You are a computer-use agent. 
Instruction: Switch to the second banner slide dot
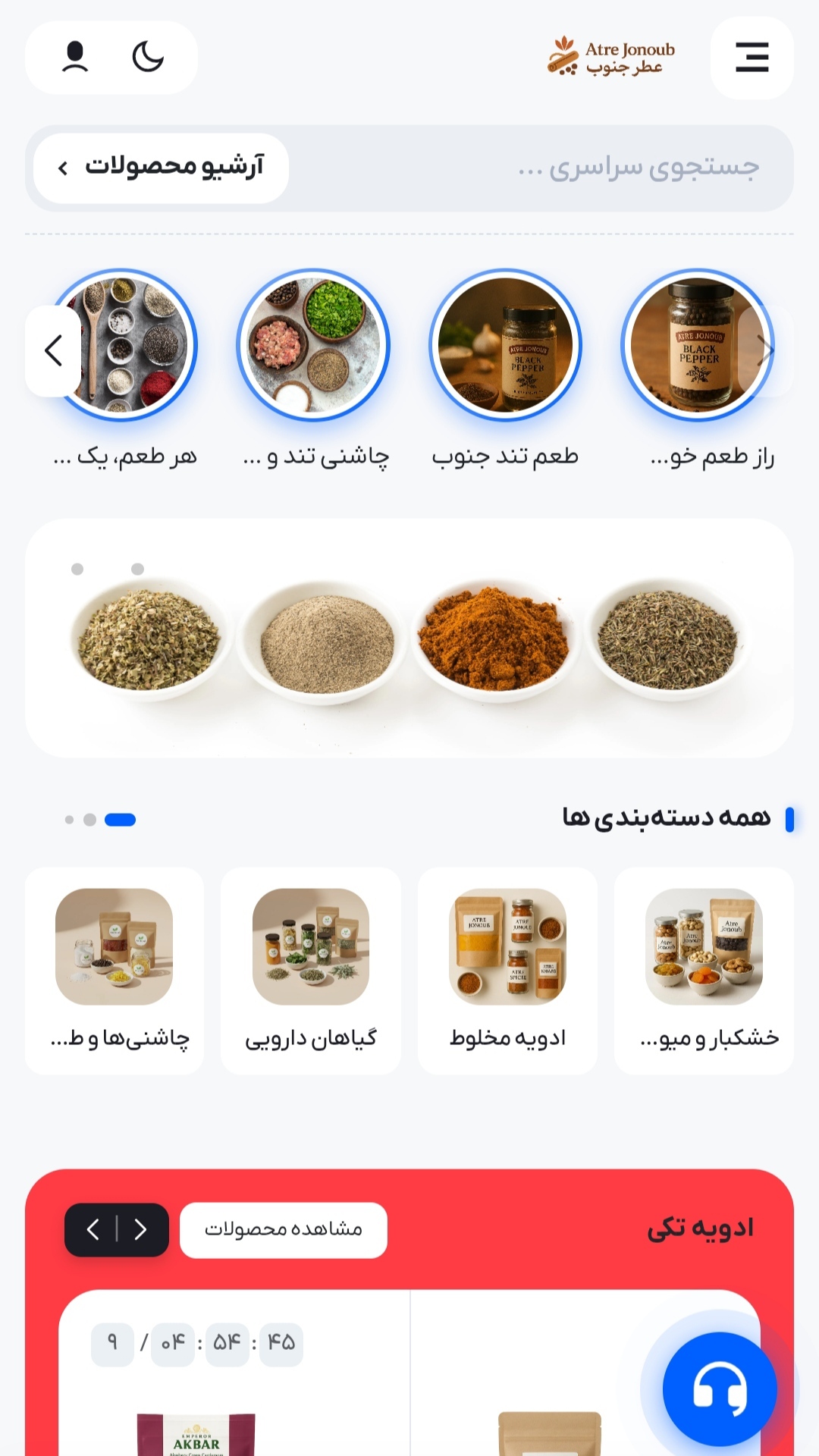pyautogui.click(x=136, y=567)
